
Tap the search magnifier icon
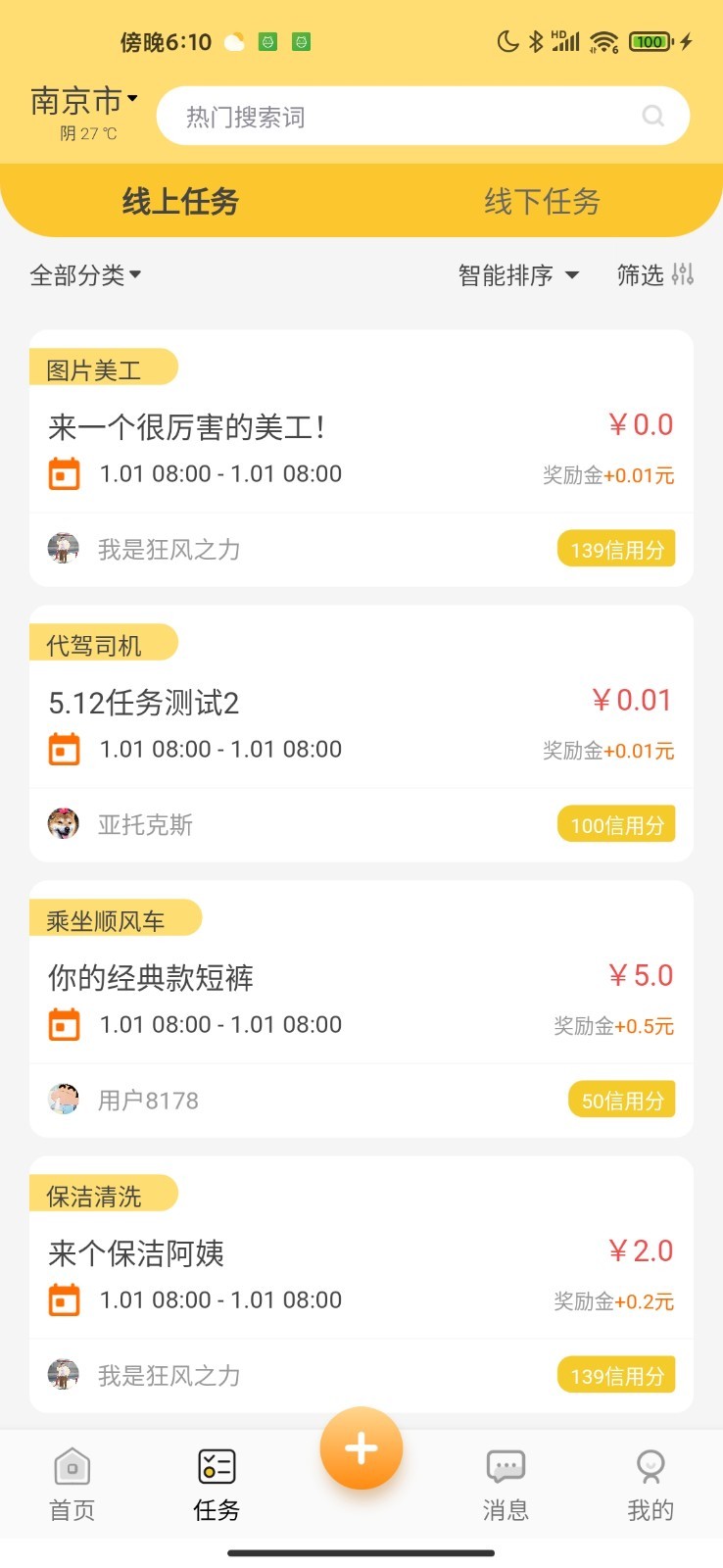click(x=652, y=115)
